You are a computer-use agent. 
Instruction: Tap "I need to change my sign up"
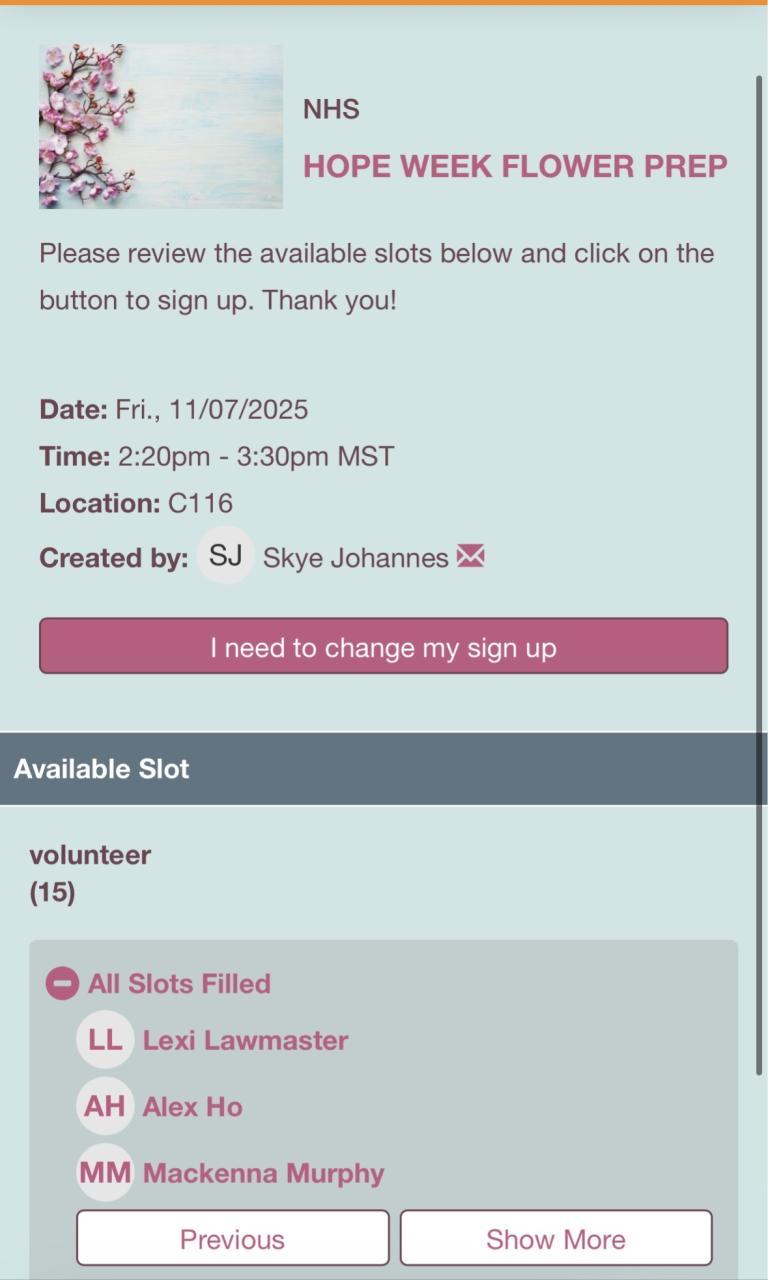point(383,647)
